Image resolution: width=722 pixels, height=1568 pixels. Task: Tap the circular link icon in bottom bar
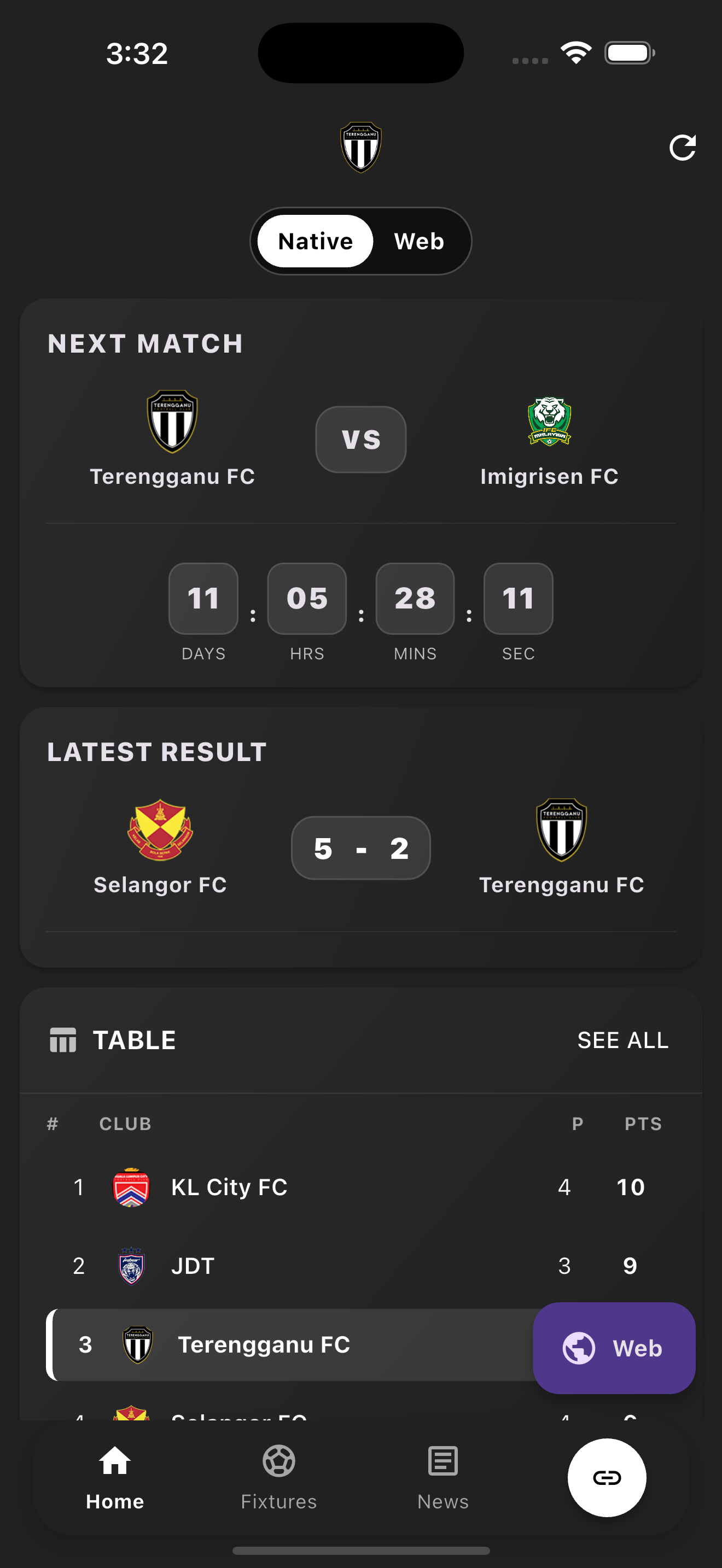click(607, 1478)
